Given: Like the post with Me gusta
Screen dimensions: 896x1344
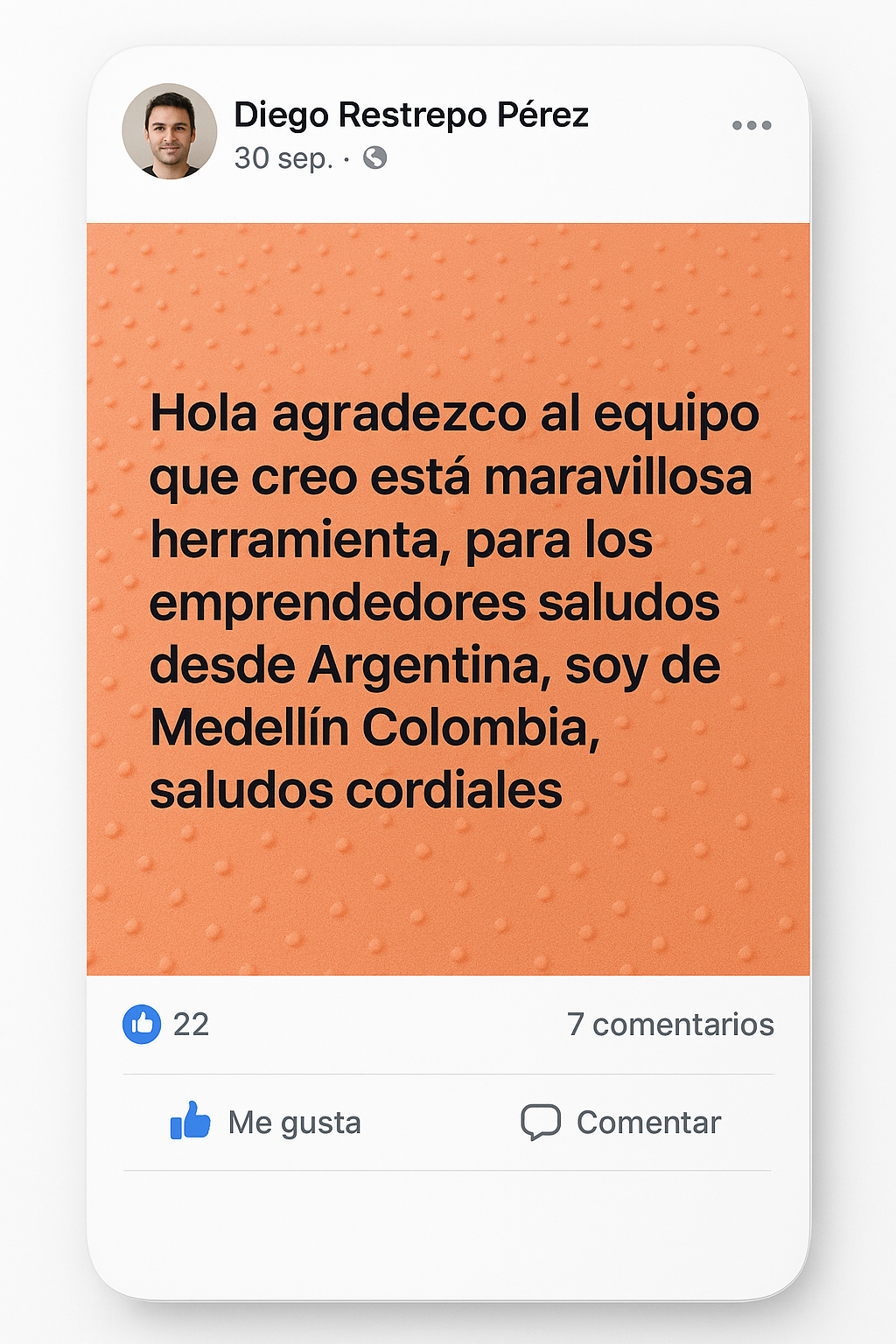Looking at the screenshot, I should [x=266, y=1122].
